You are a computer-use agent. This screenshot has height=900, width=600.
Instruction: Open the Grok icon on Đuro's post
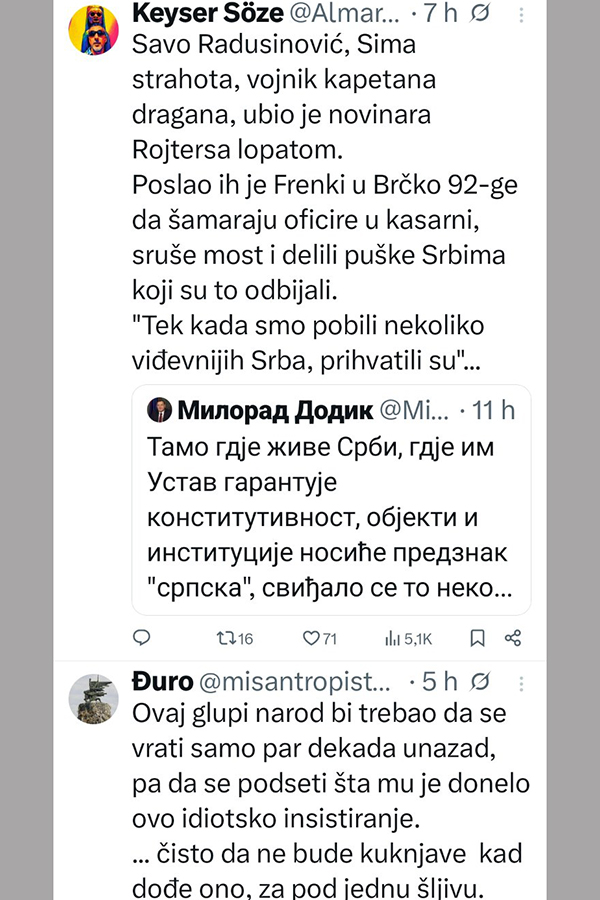481,683
